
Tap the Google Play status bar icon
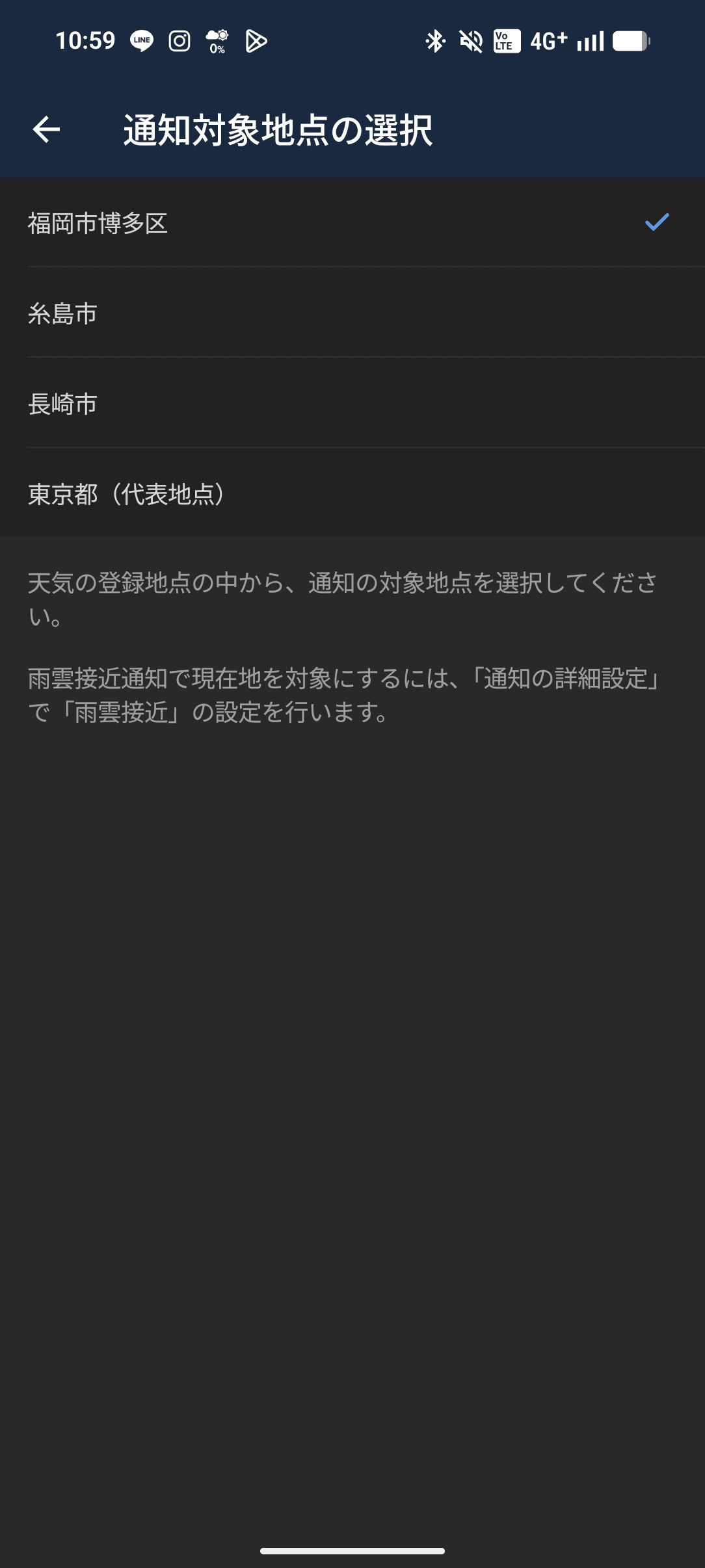point(256,42)
